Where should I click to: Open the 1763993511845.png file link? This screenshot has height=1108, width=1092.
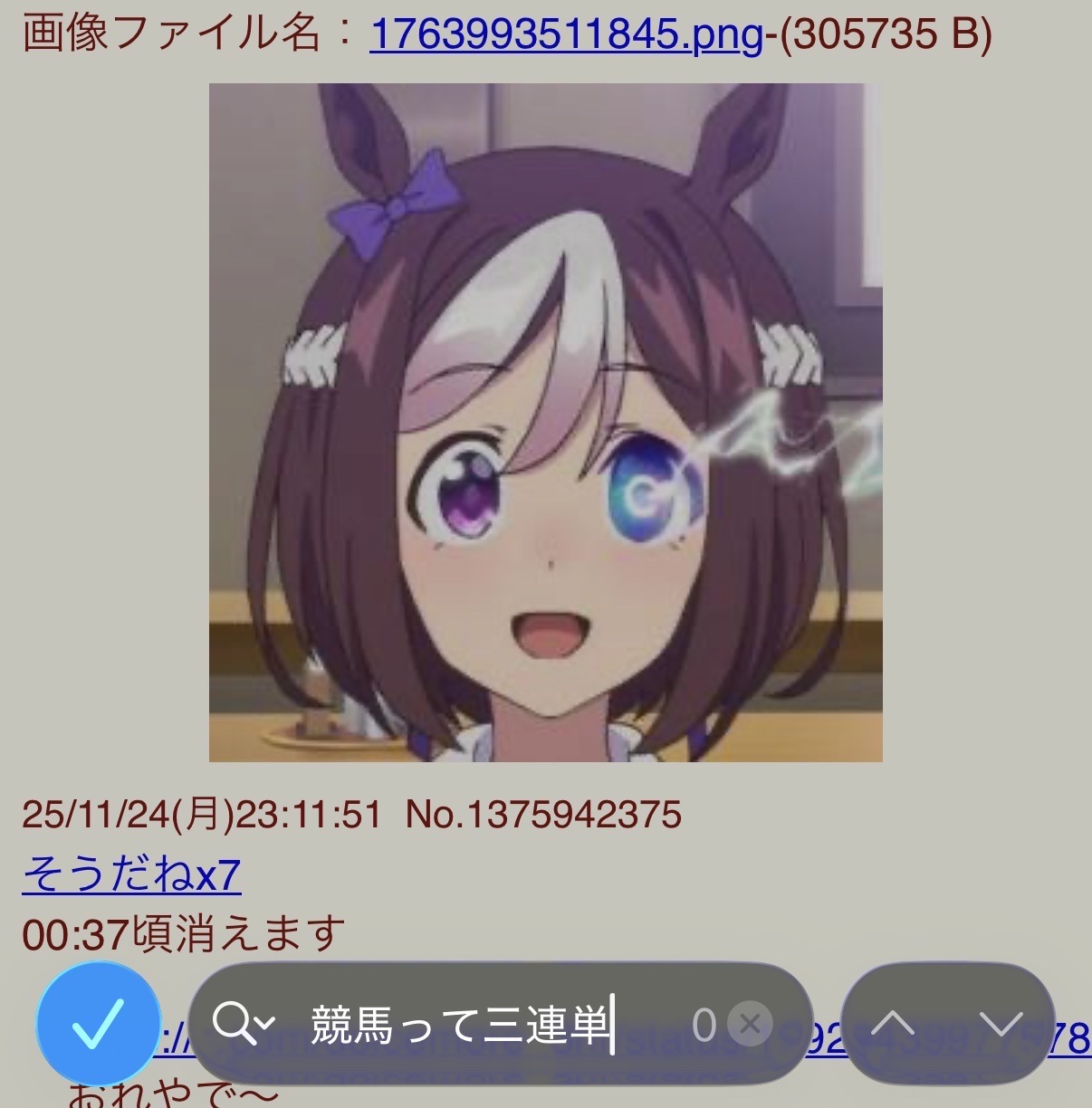566,34
